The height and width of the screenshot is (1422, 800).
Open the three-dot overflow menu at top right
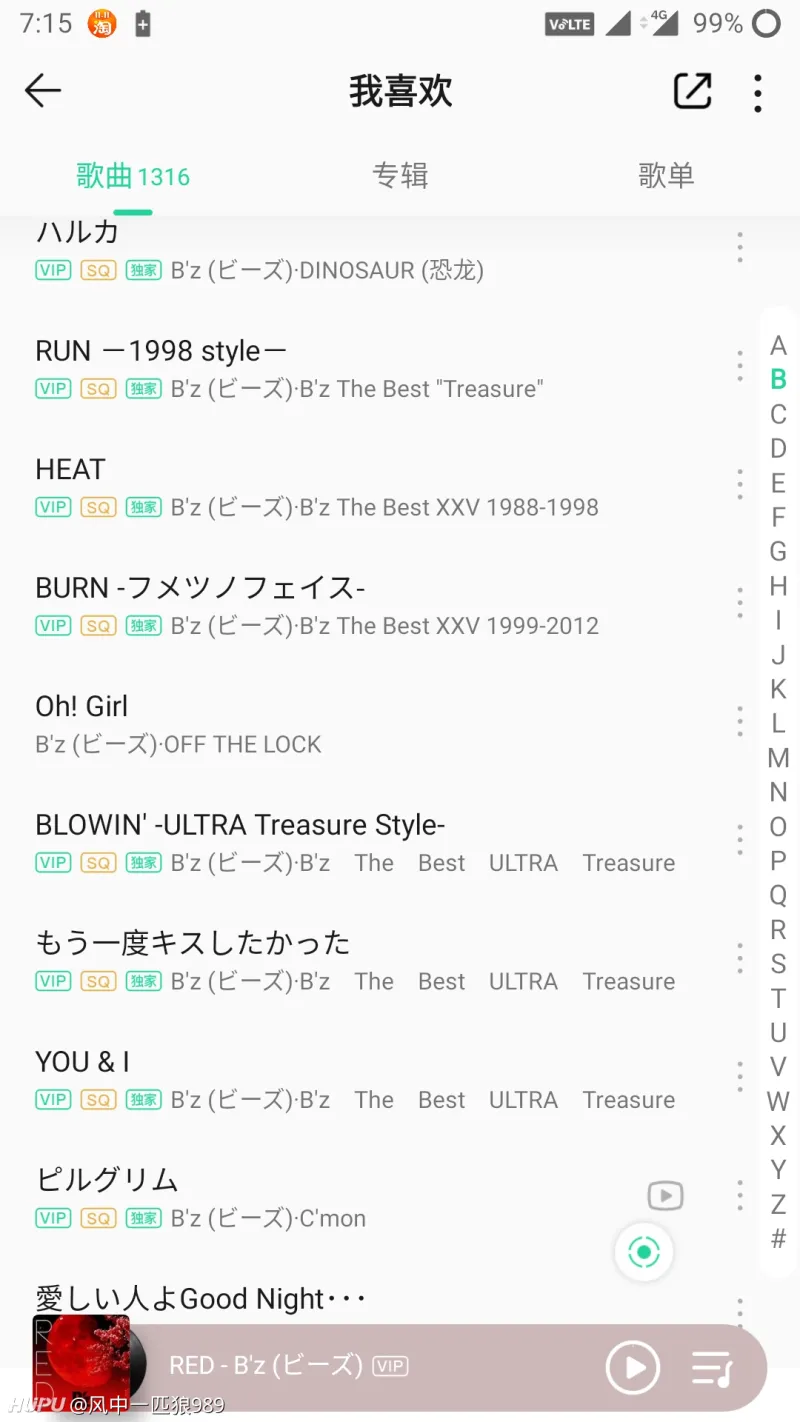coord(758,92)
